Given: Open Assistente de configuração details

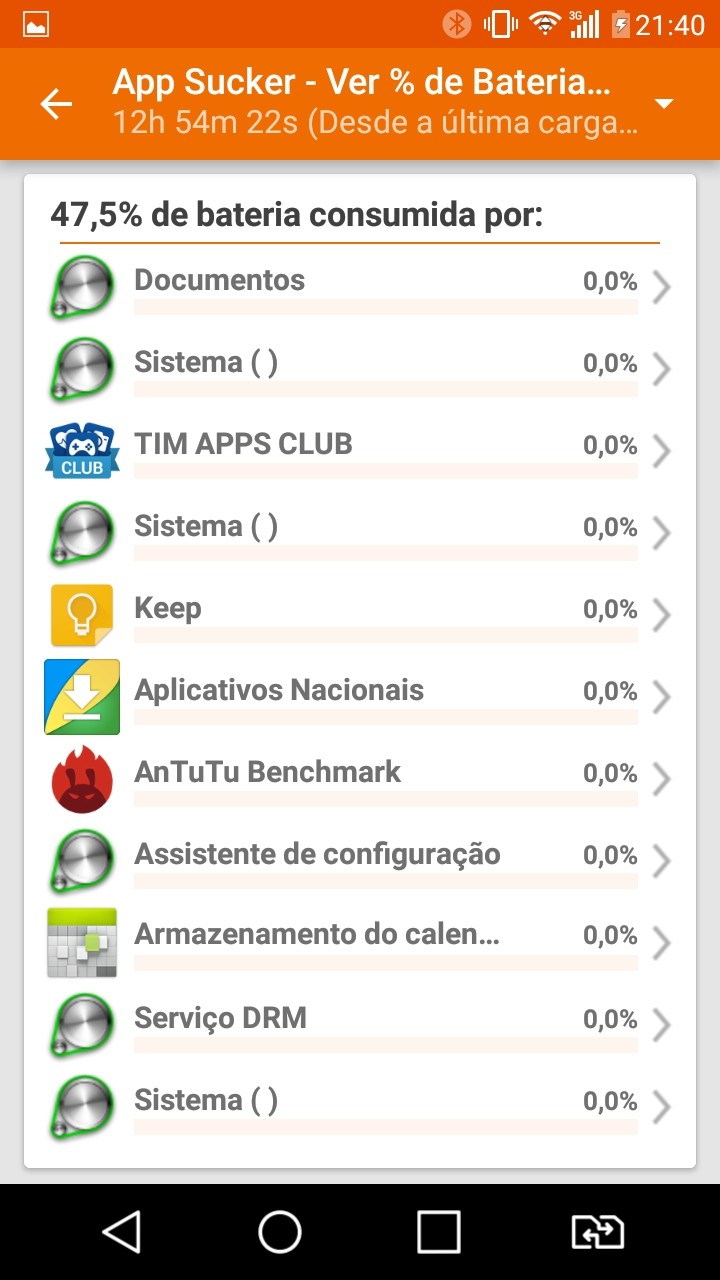Looking at the screenshot, I should pyautogui.click(x=360, y=862).
